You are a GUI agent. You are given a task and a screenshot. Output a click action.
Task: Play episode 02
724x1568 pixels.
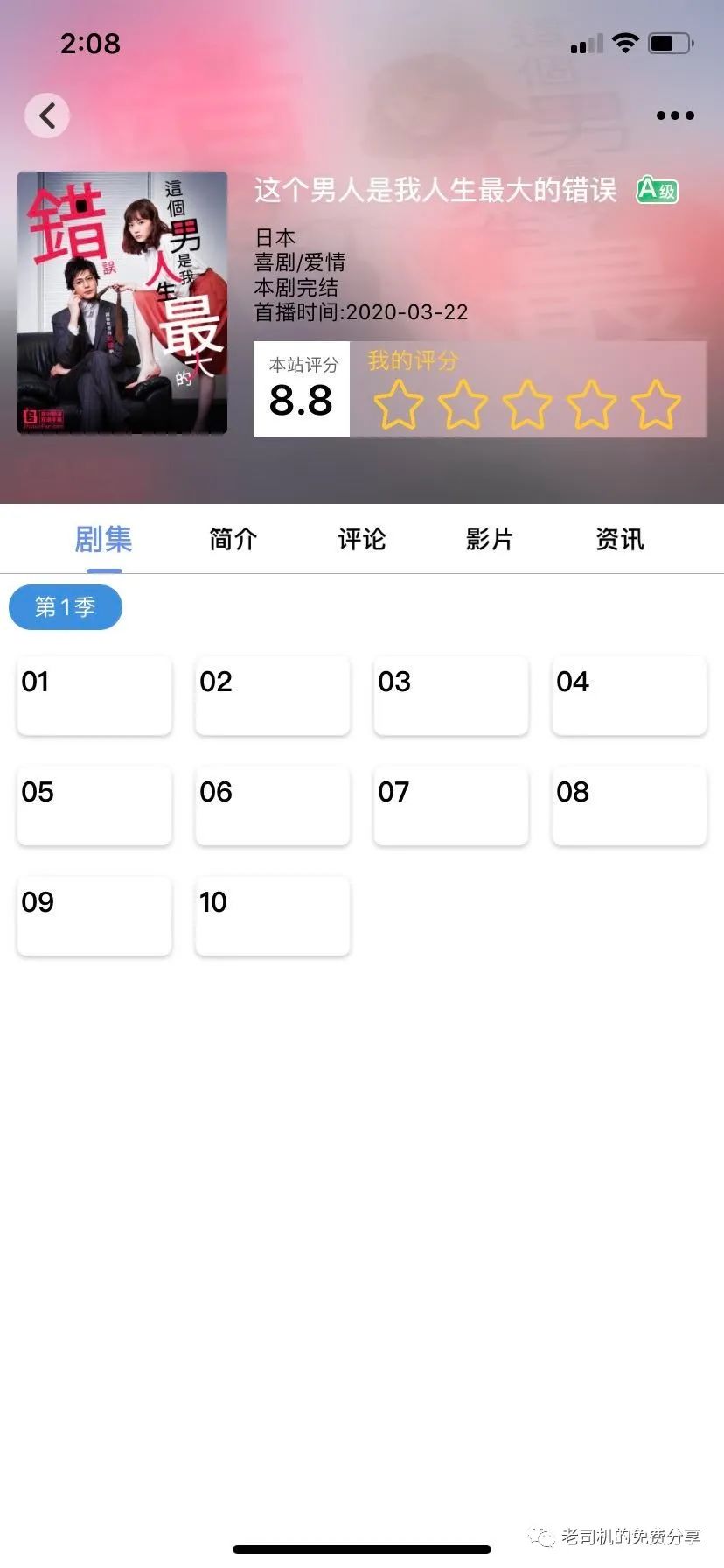[x=273, y=696]
